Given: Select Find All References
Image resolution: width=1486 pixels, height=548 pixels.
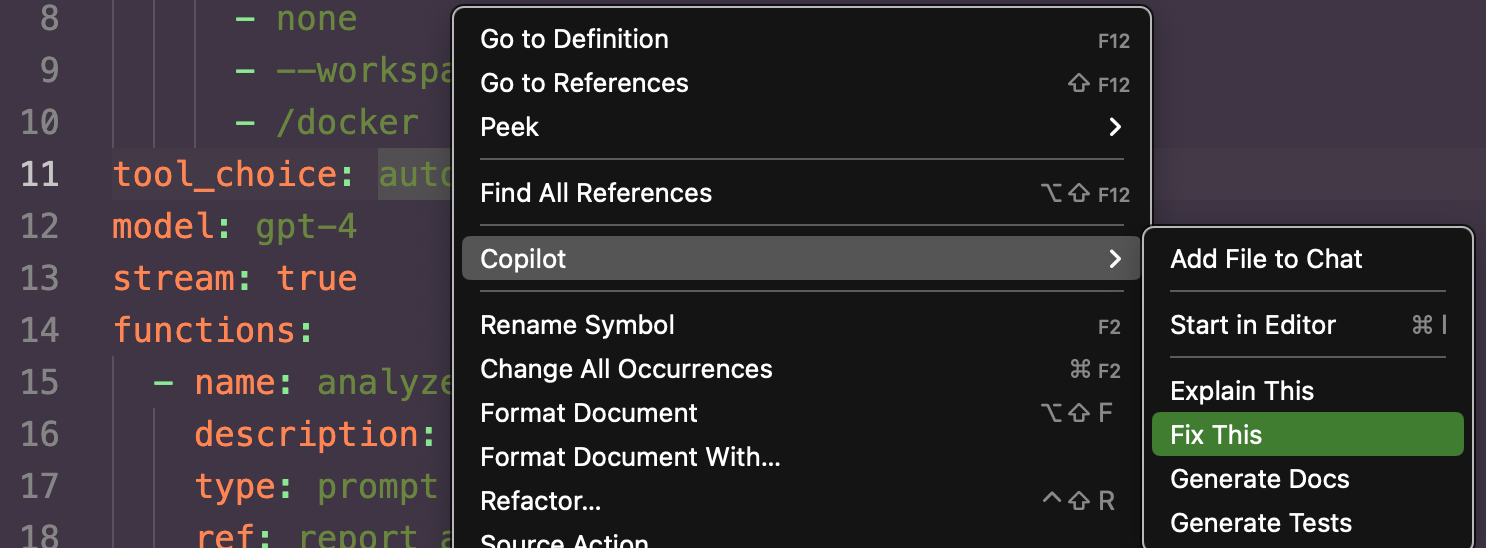Looking at the screenshot, I should click(596, 193).
